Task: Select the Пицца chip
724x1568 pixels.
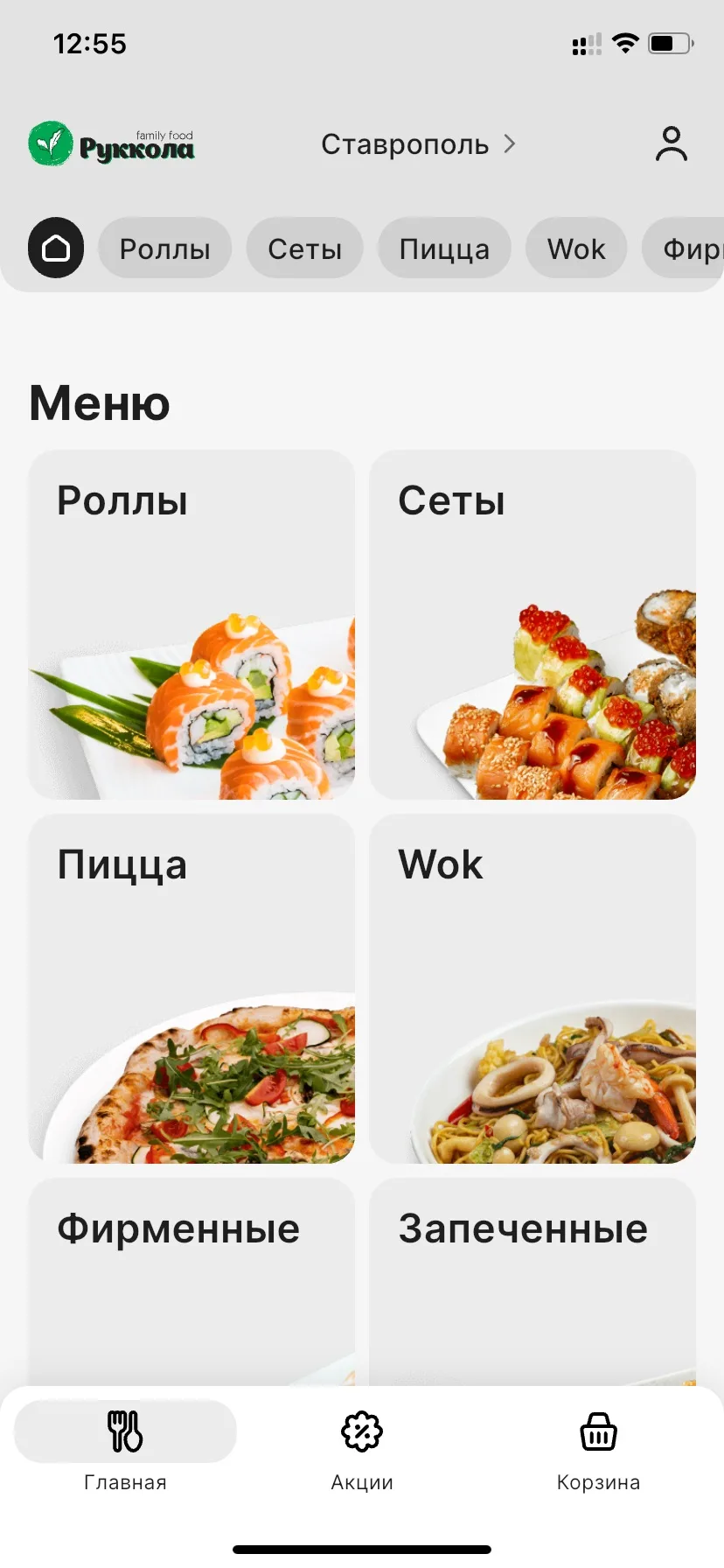Action: coord(444,248)
